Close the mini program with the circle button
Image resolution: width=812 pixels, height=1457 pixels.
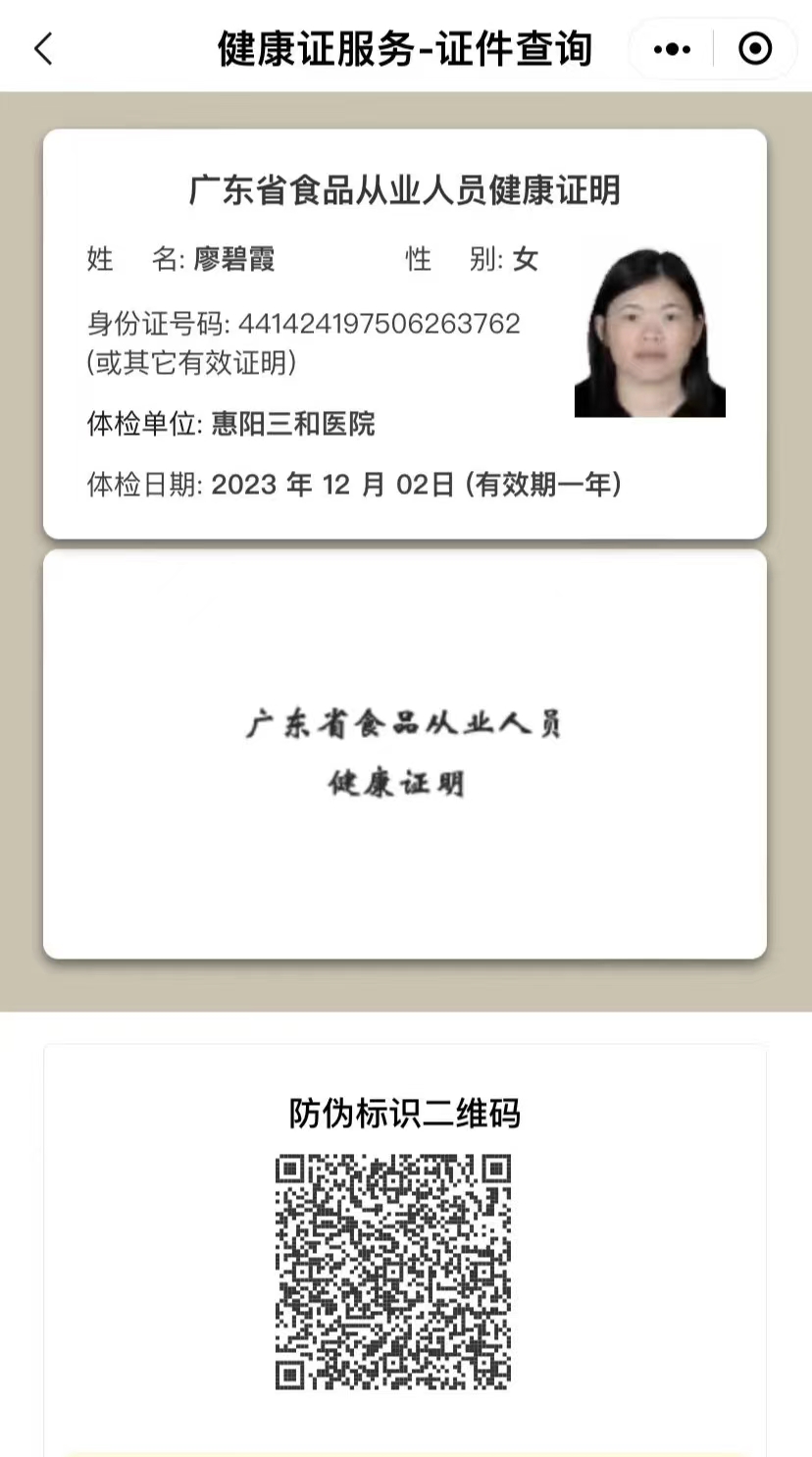pyautogui.click(x=755, y=48)
